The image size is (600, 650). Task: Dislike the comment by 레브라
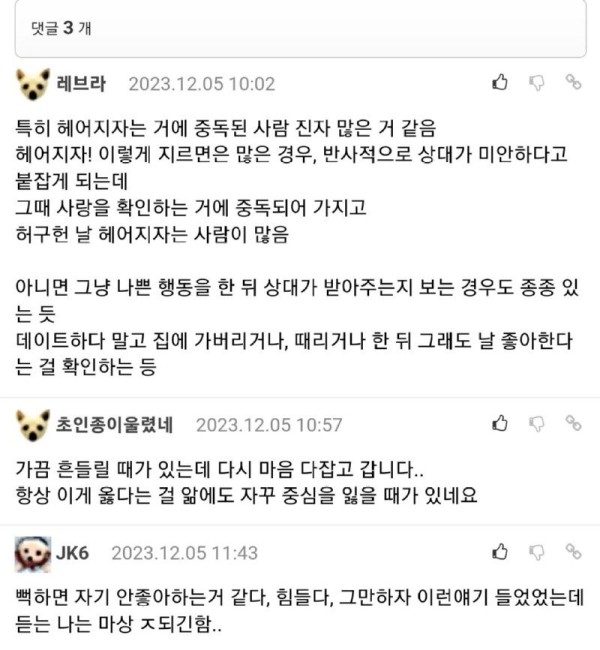coord(537,83)
